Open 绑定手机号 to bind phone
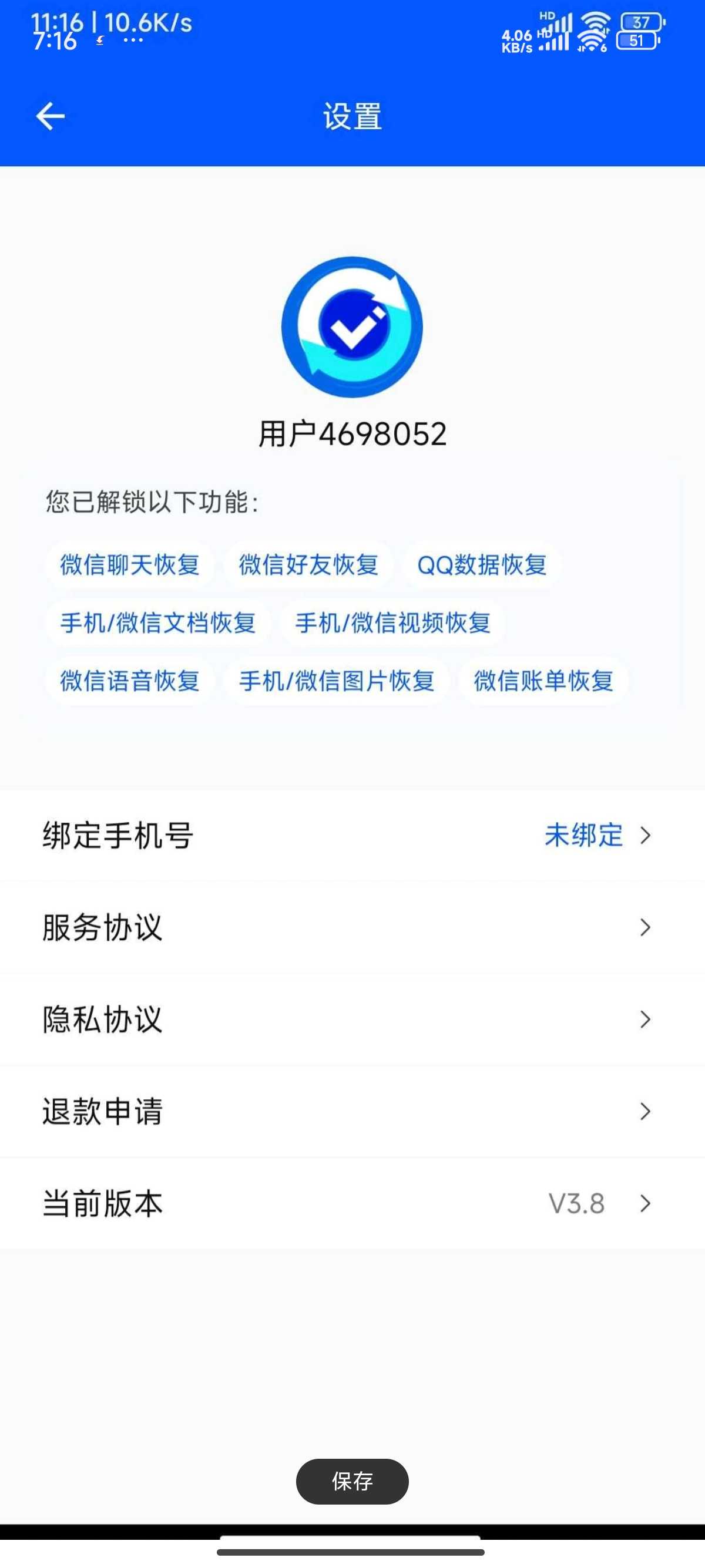The height and width of the screenshot is (1568, 705). click(352, 835)
